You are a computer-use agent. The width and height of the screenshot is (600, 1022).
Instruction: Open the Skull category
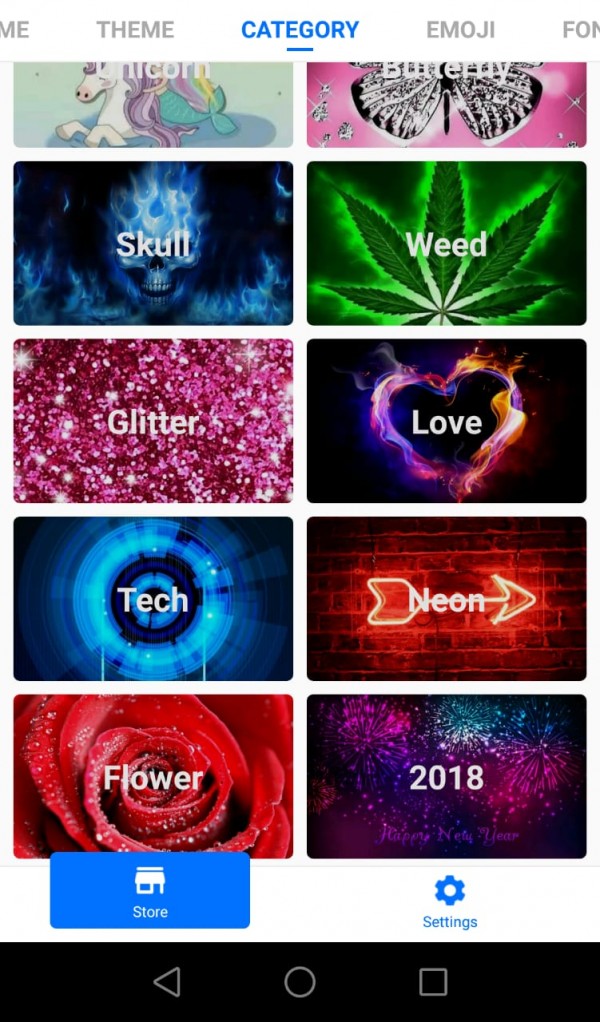(x=153, y=243)
